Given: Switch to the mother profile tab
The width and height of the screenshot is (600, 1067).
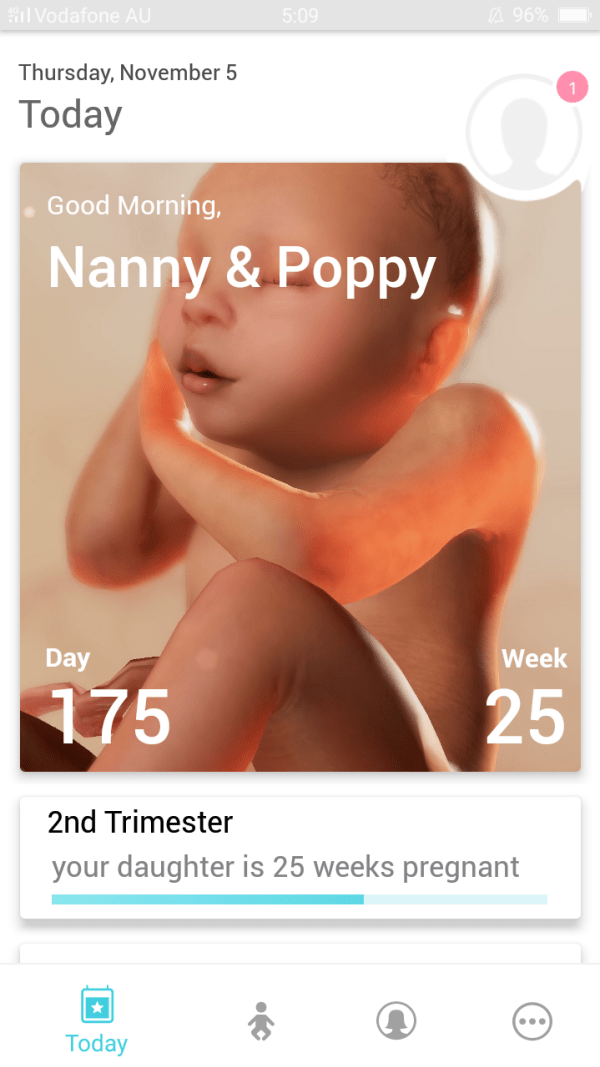Looking at the screenshot, I should pyautogui.click(x=396, y=1020).
